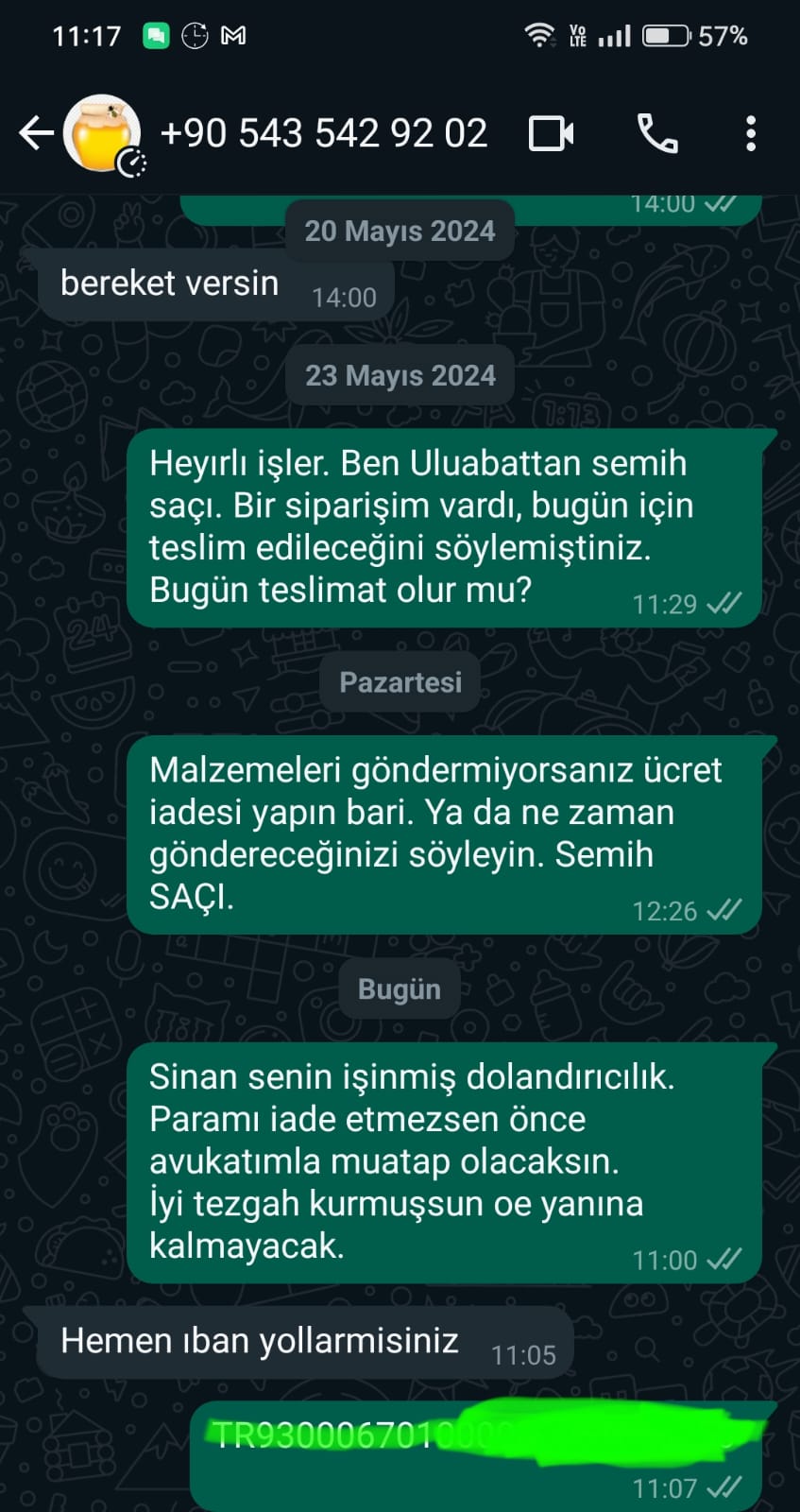The image size is (800, 1512).
Task: Start a voice call
Action: 657,133
